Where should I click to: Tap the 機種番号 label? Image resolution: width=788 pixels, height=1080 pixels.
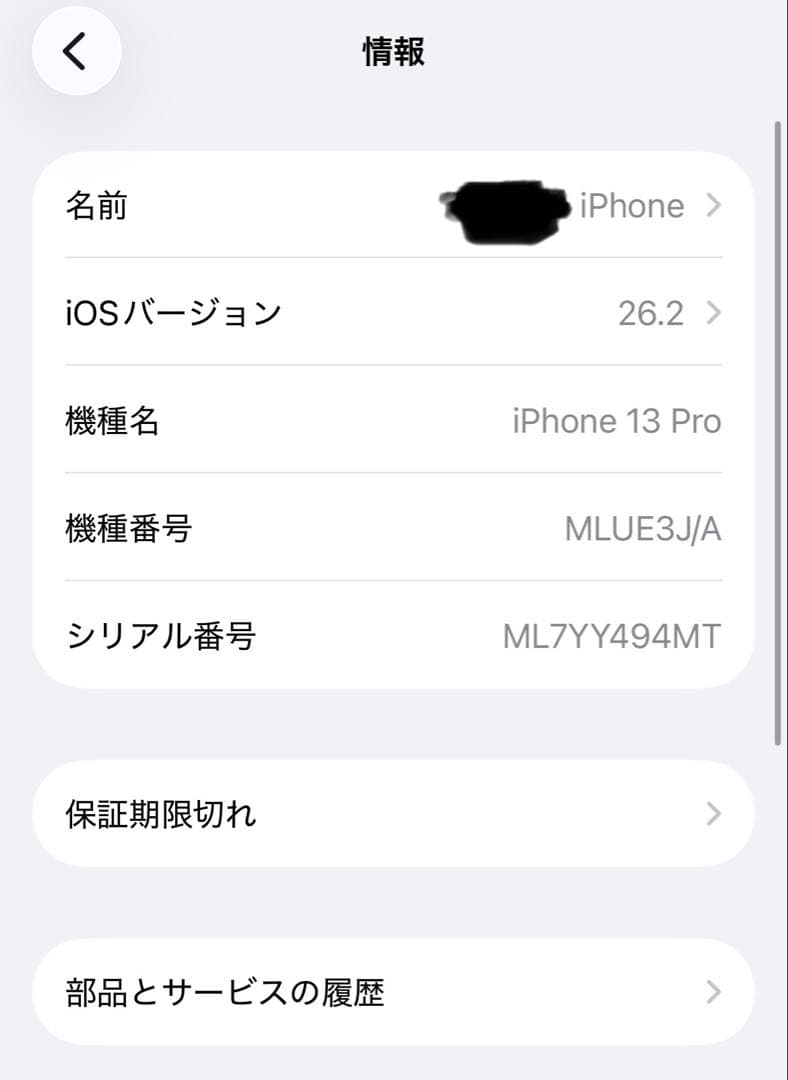tap(130, 528)
